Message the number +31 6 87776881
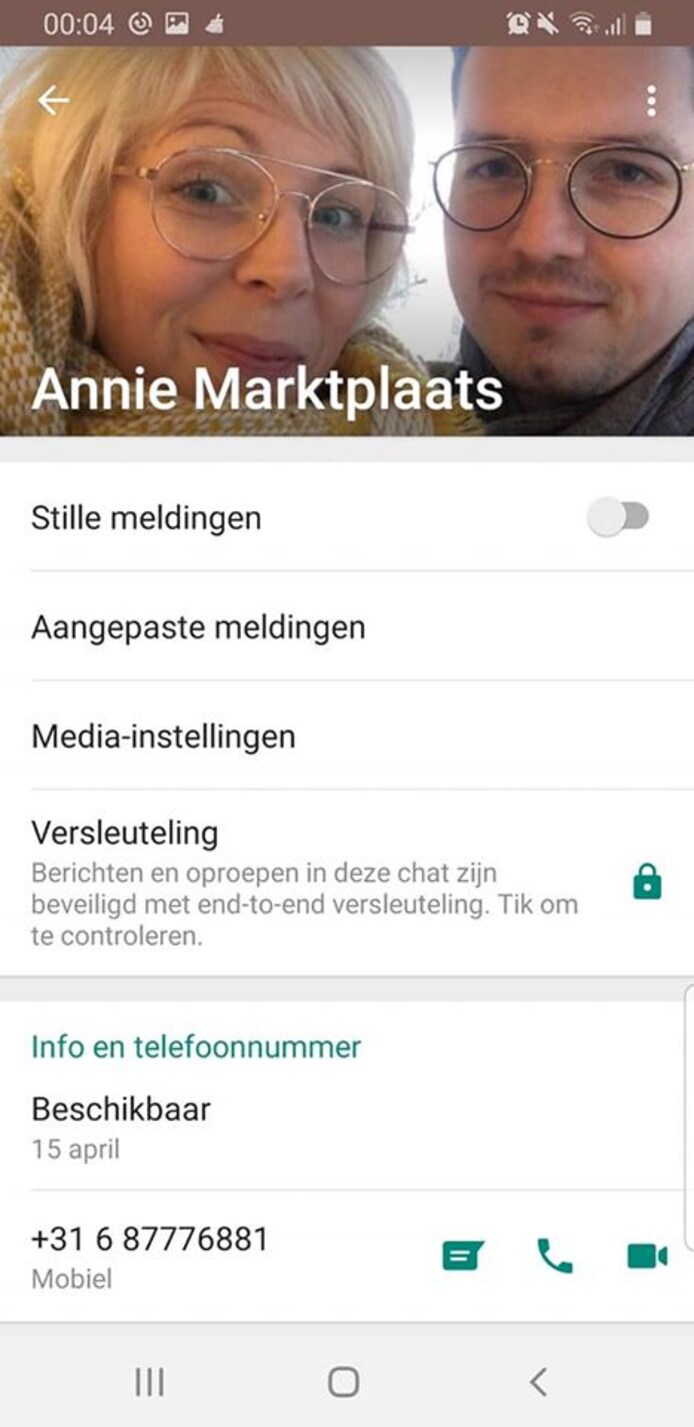694x1427 pixels. tap(462, 1255)
